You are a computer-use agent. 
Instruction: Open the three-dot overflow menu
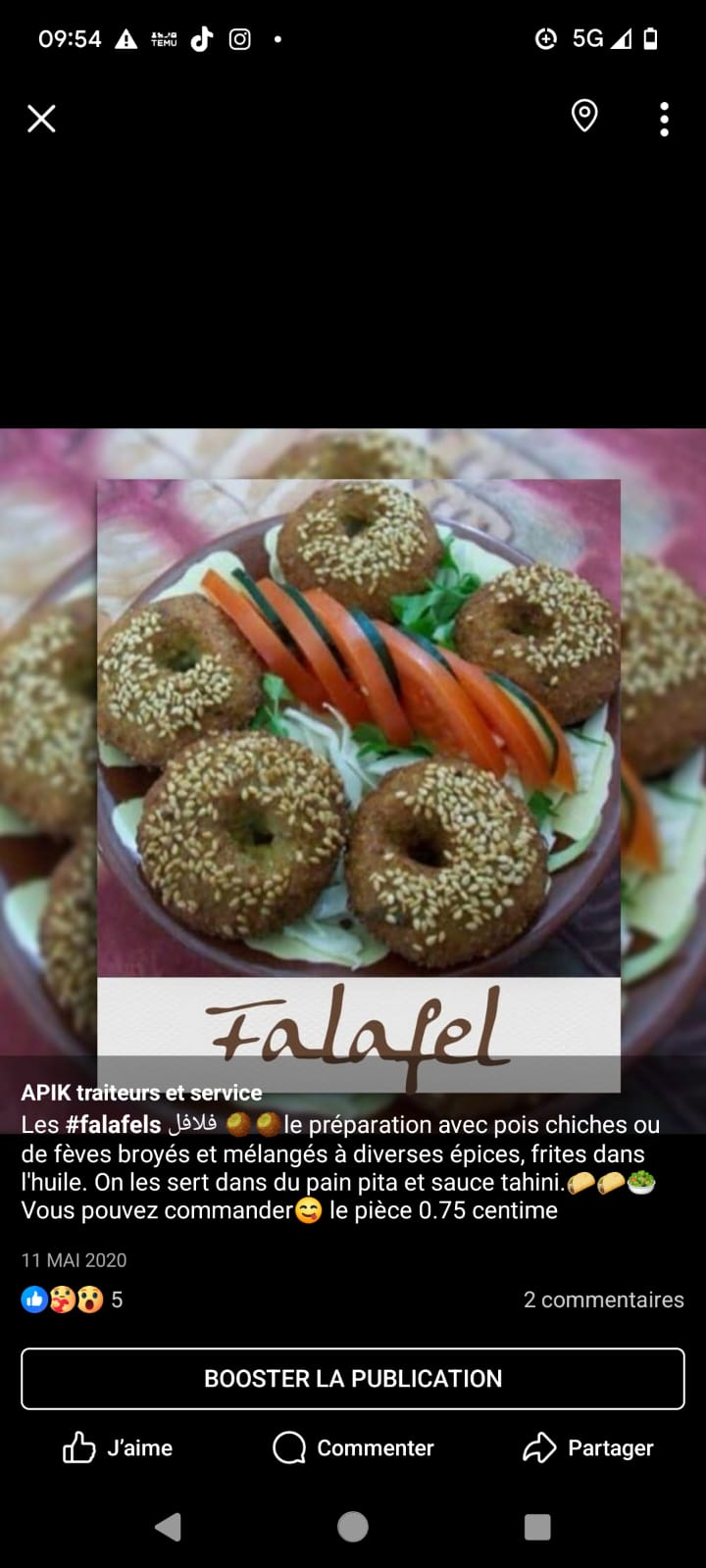pos(664,119)
